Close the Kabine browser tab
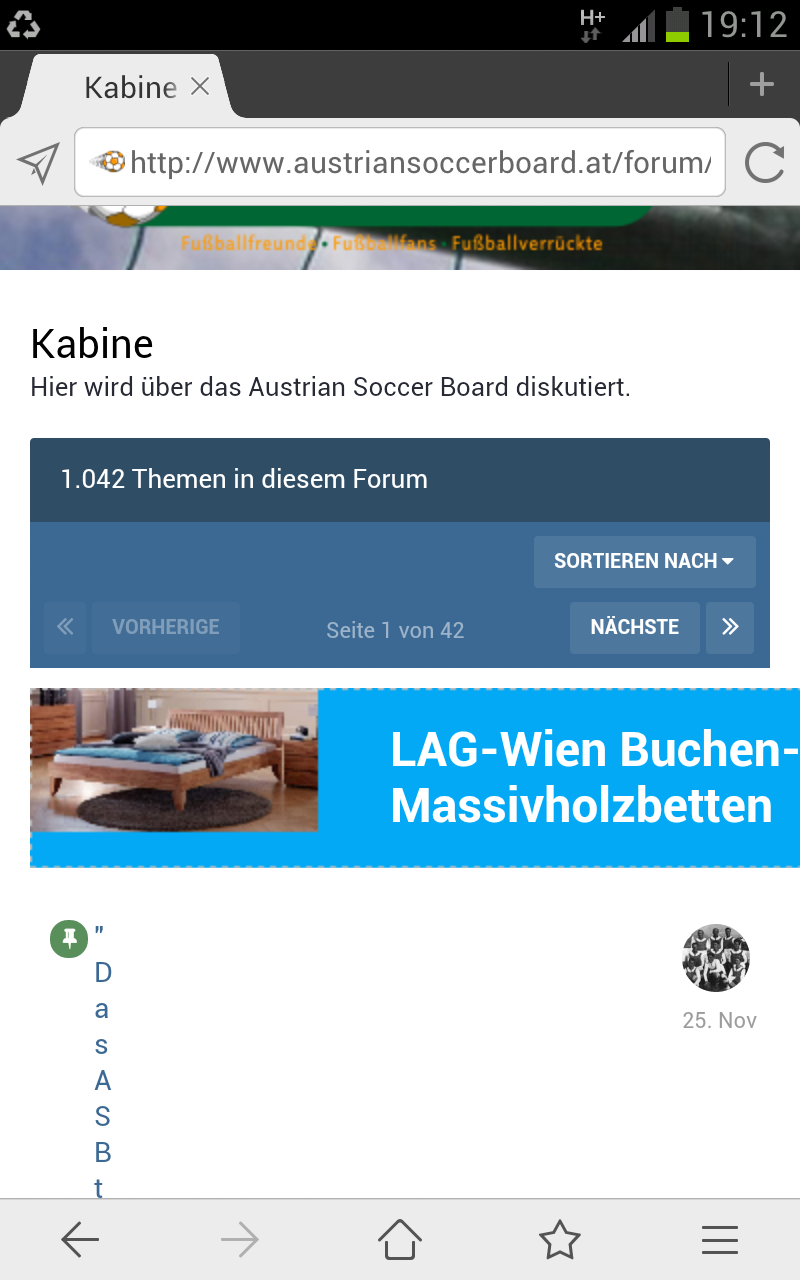 tap(200, 87)
